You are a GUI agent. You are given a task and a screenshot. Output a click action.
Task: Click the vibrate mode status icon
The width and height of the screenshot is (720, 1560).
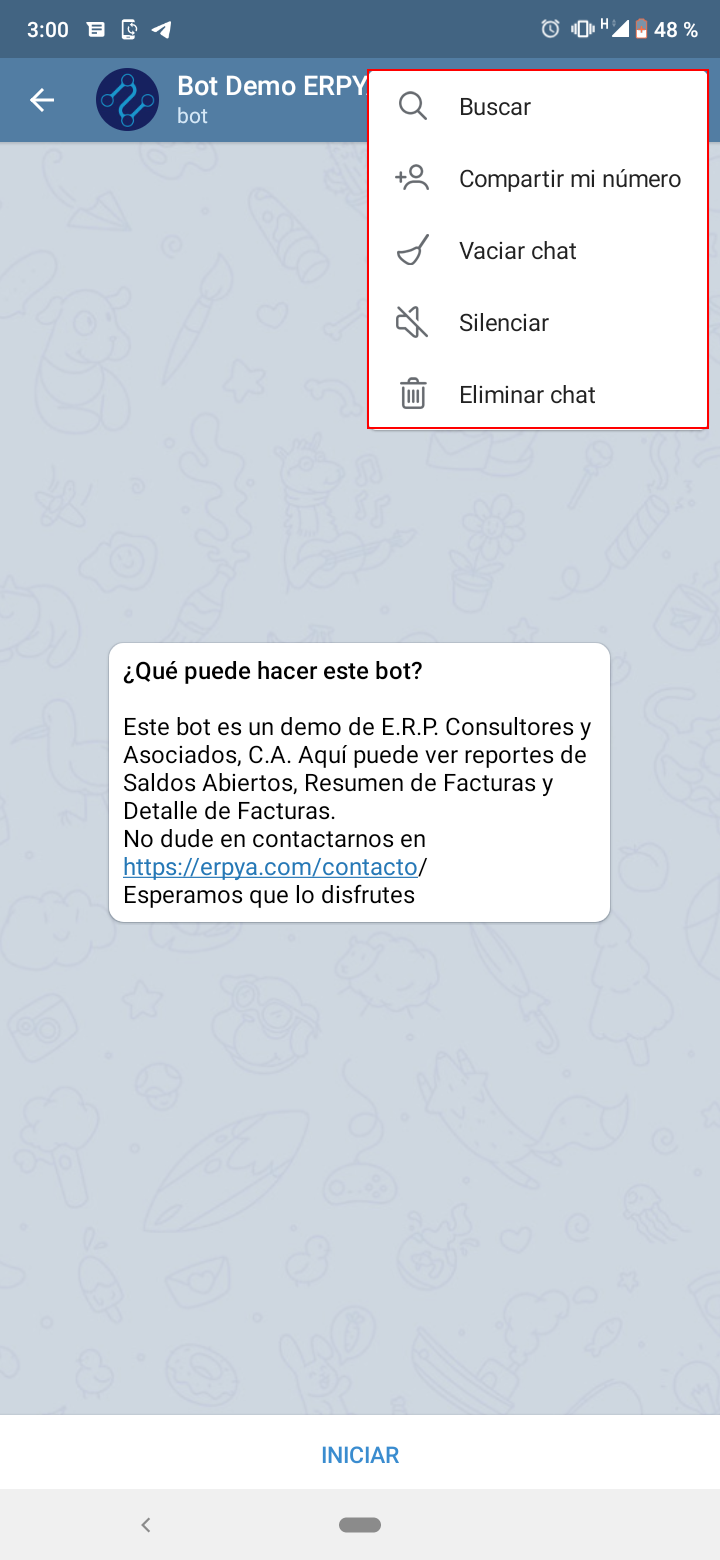581,29
